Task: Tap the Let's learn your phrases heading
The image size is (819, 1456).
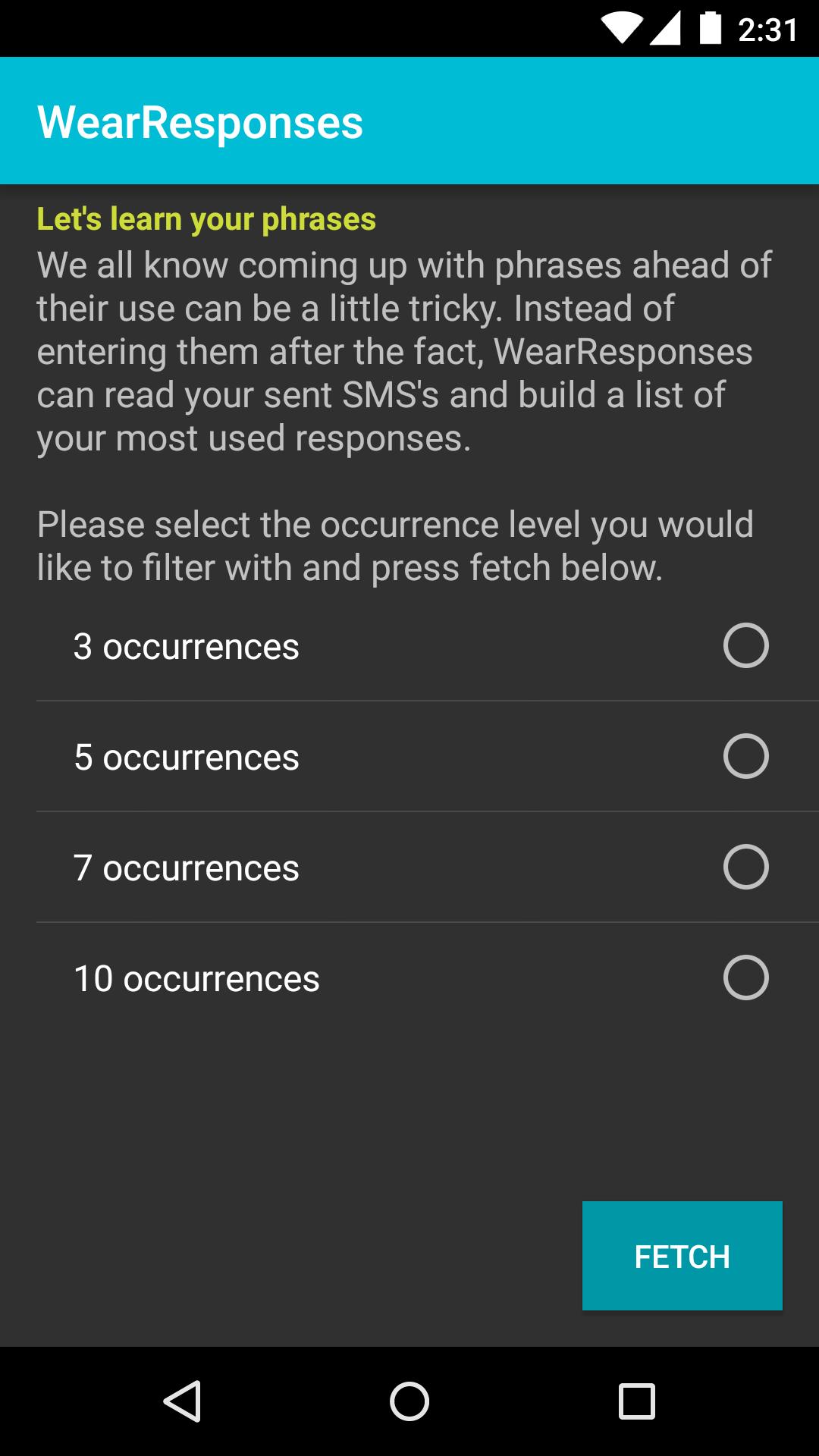Action: (x=207, y=220)
